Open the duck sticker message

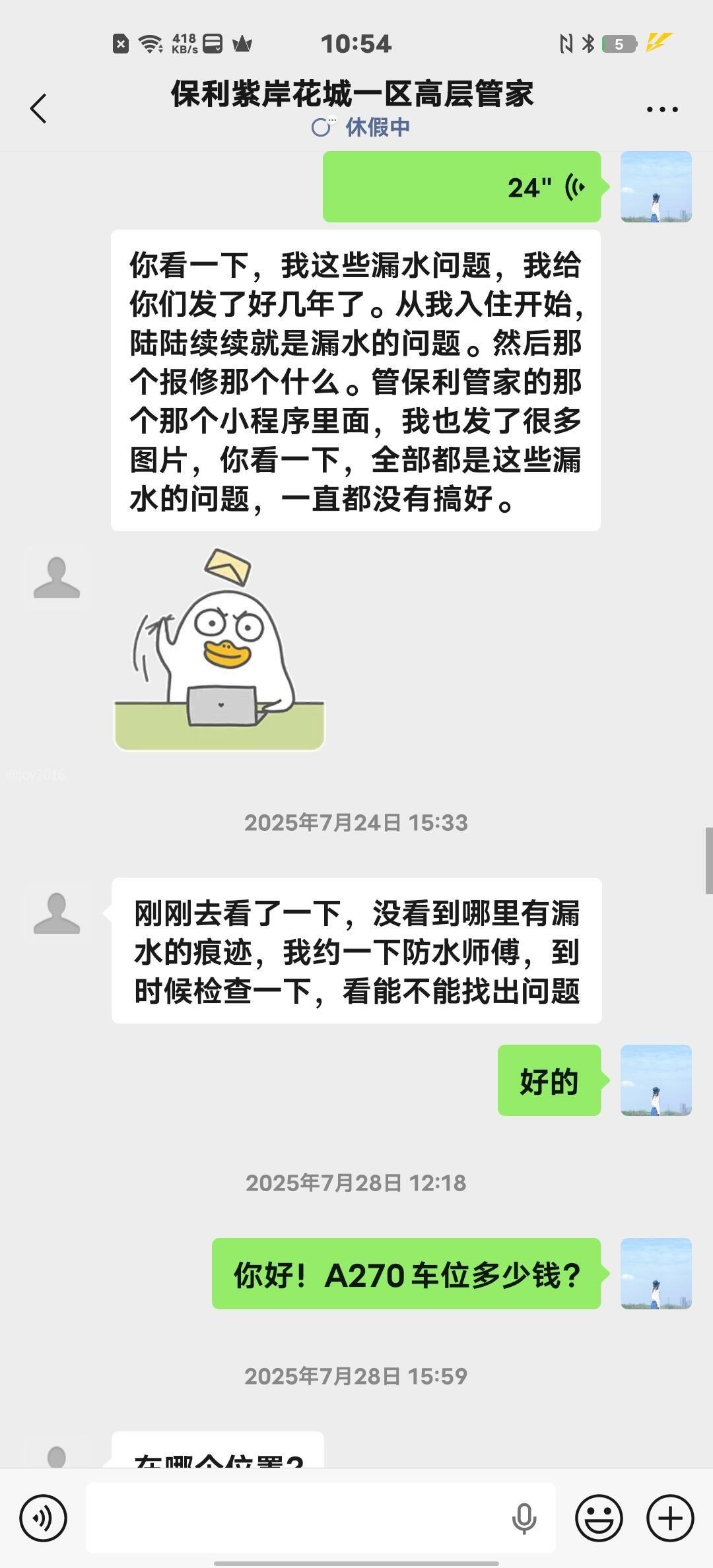point(219,650)
